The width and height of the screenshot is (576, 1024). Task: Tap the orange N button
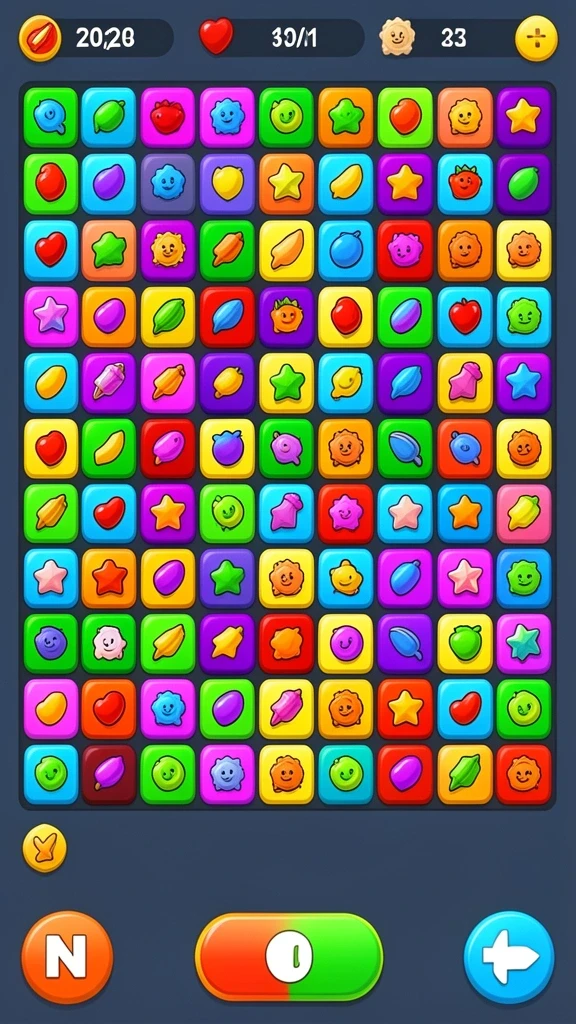tap(67, 957)
